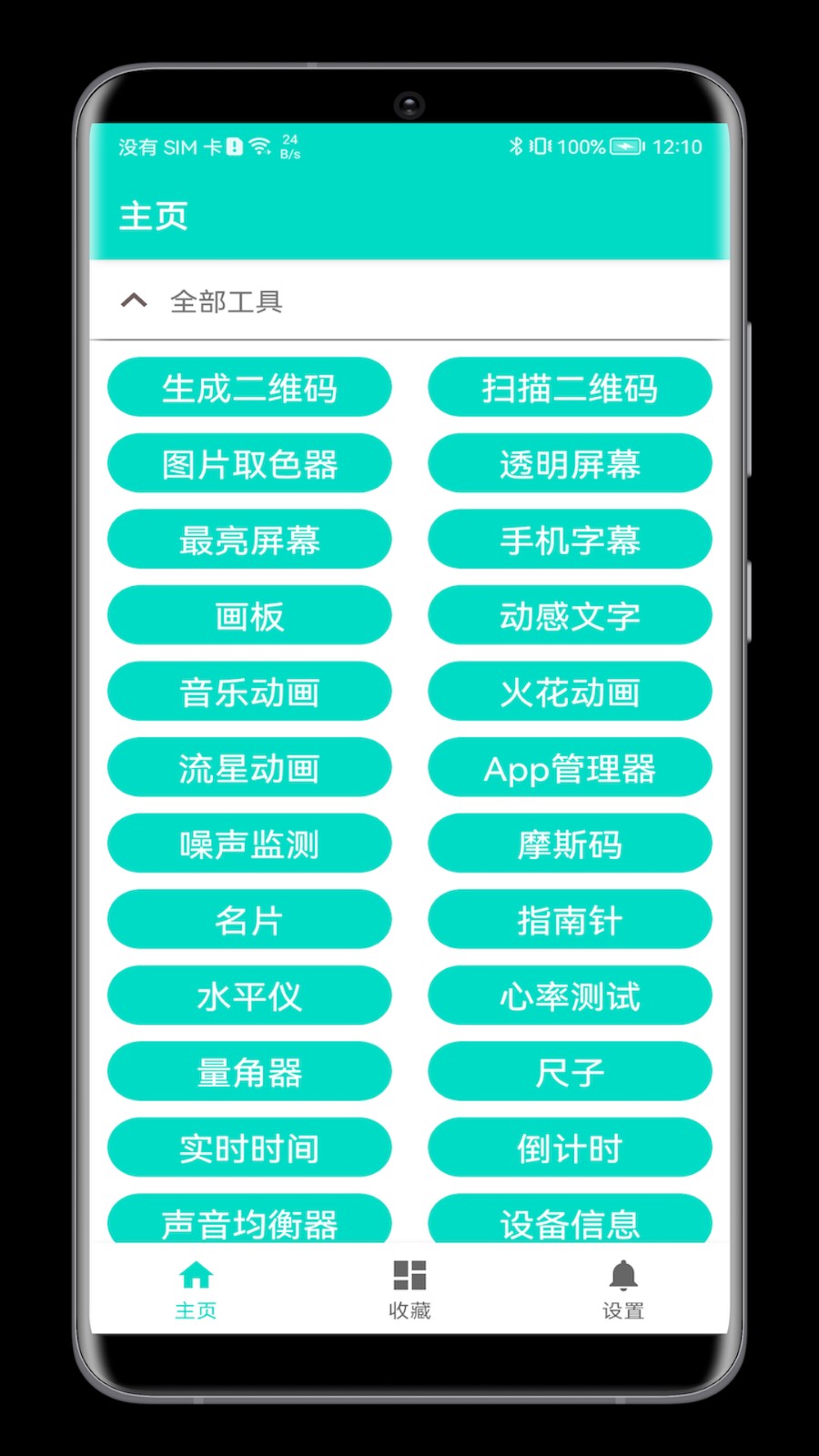
Task: View 设备信息 device information
Action: pyautogui.click(x=570, y=1224)
